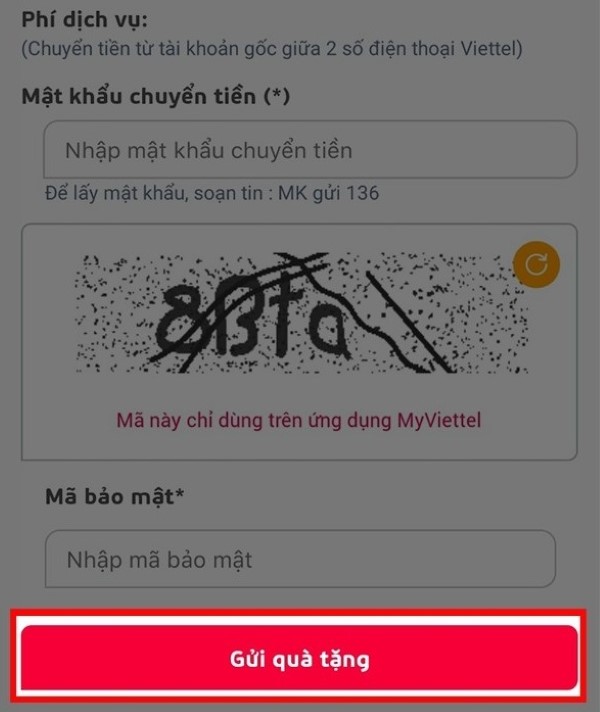Refresh the captcha image

(537, 264)
